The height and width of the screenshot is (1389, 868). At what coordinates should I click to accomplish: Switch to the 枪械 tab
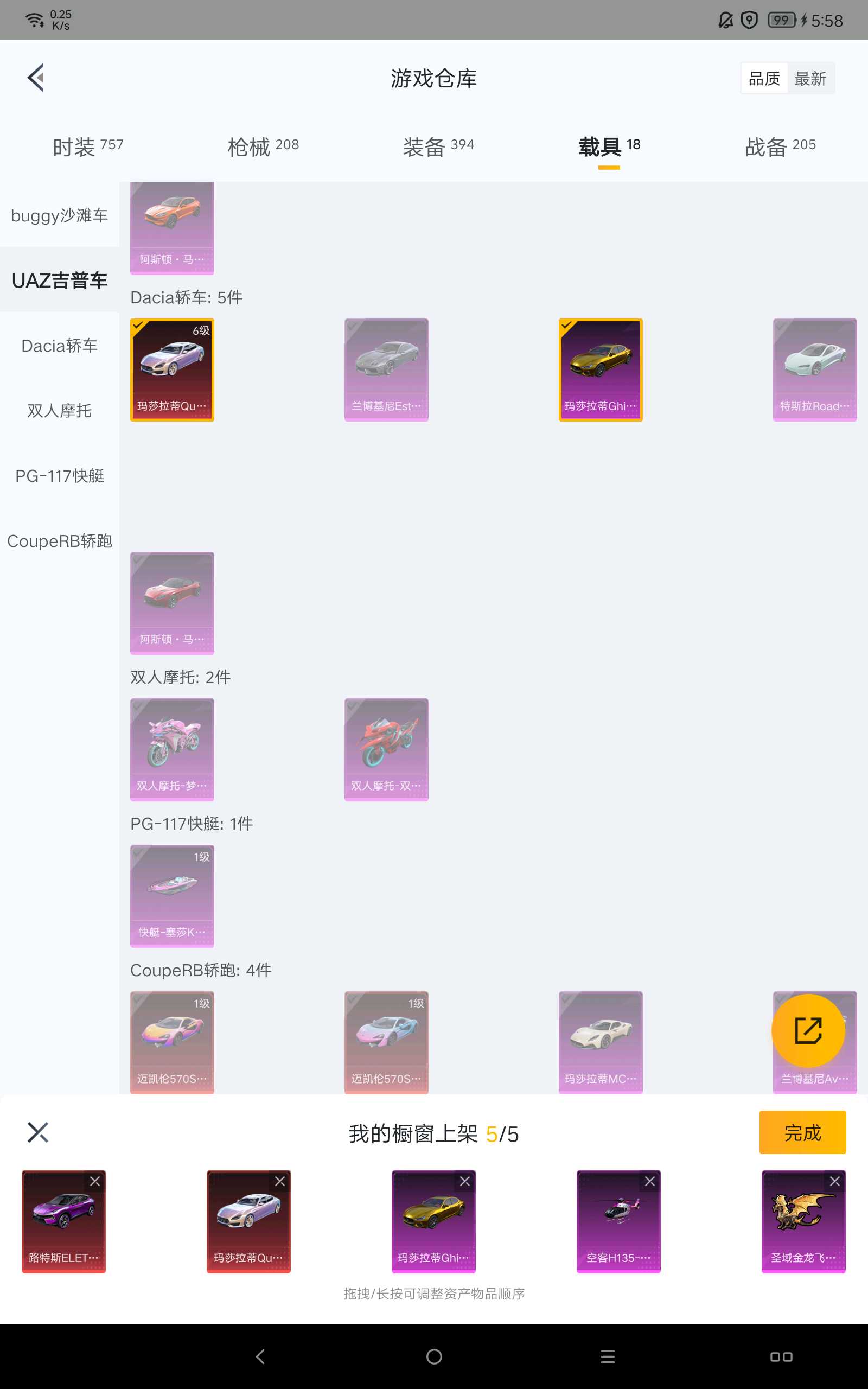click(x=263, y=147)
